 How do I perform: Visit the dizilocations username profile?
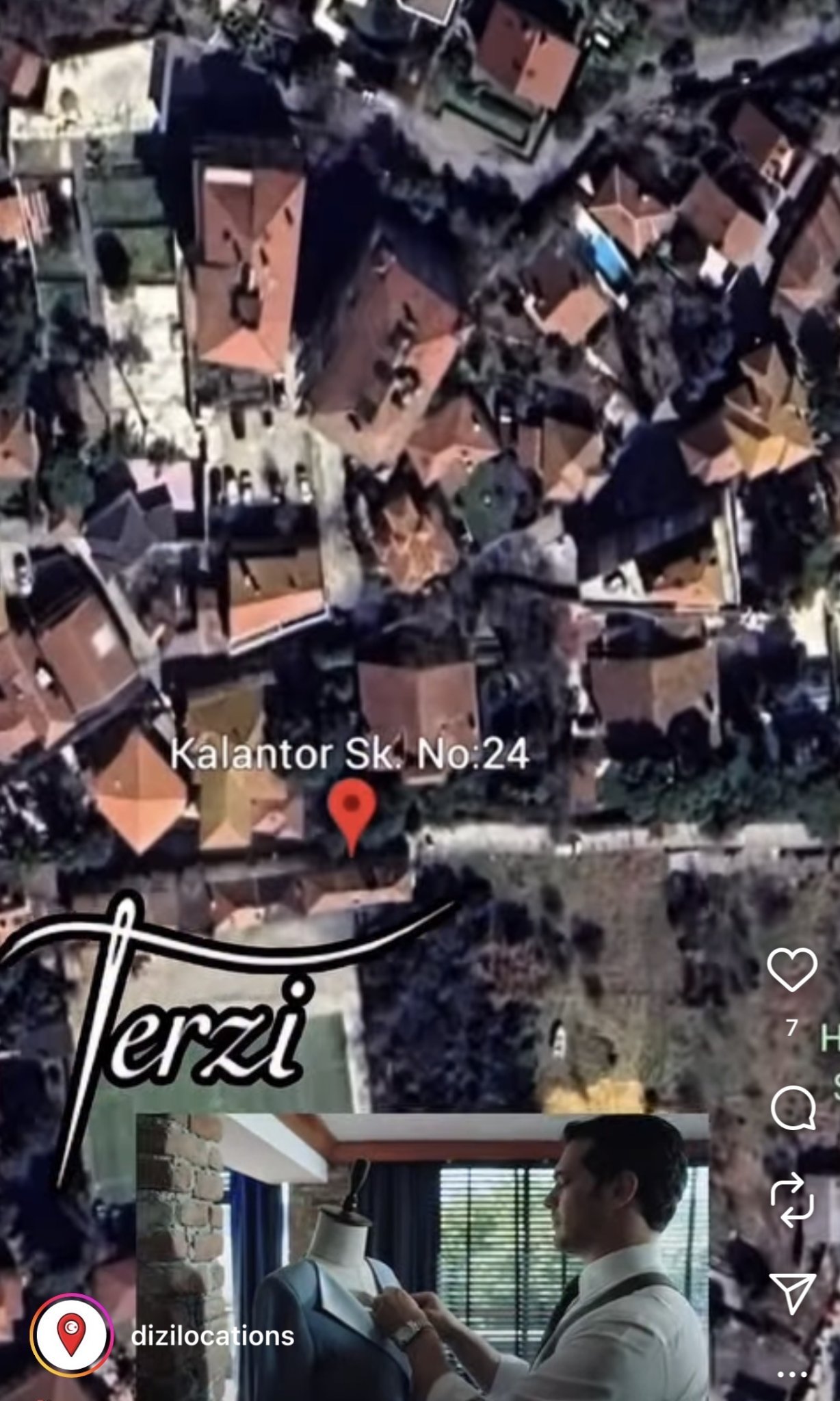coord(212,1335)
